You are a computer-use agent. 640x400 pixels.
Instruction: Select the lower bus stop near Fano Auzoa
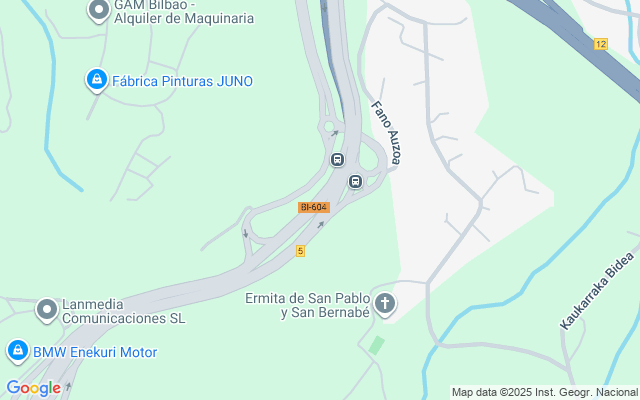(x=355, y=181)
